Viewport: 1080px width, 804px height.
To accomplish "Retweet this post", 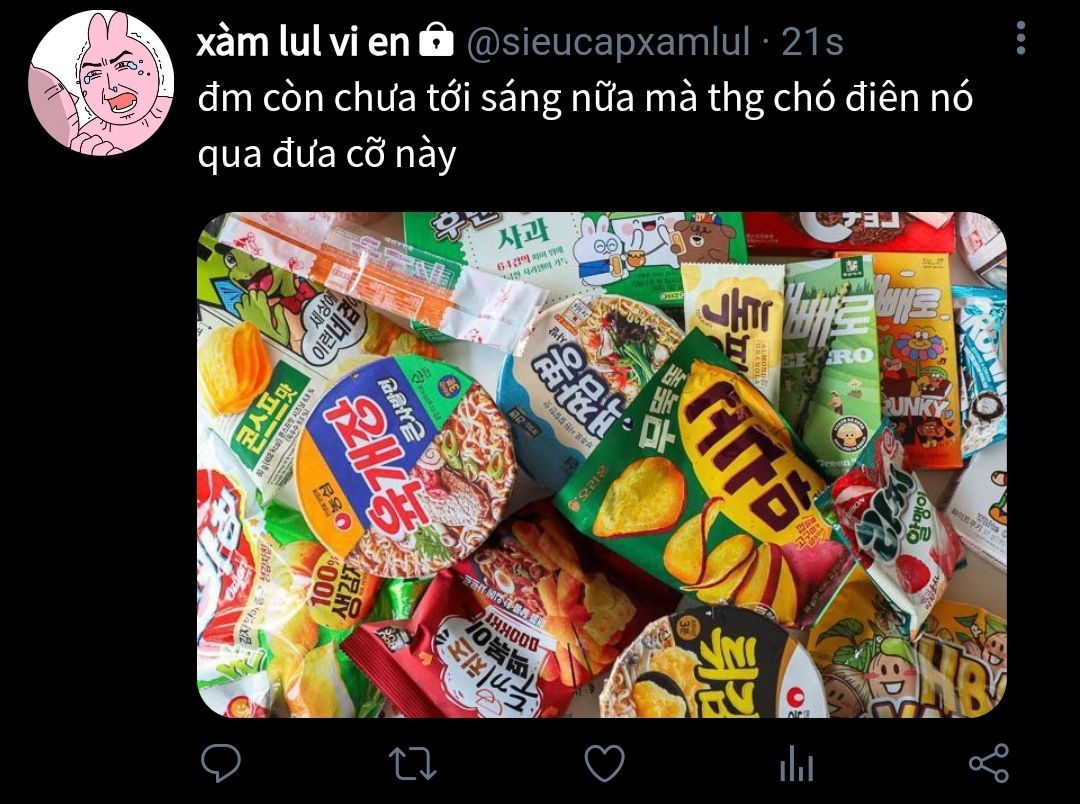I will pos(413,763).
